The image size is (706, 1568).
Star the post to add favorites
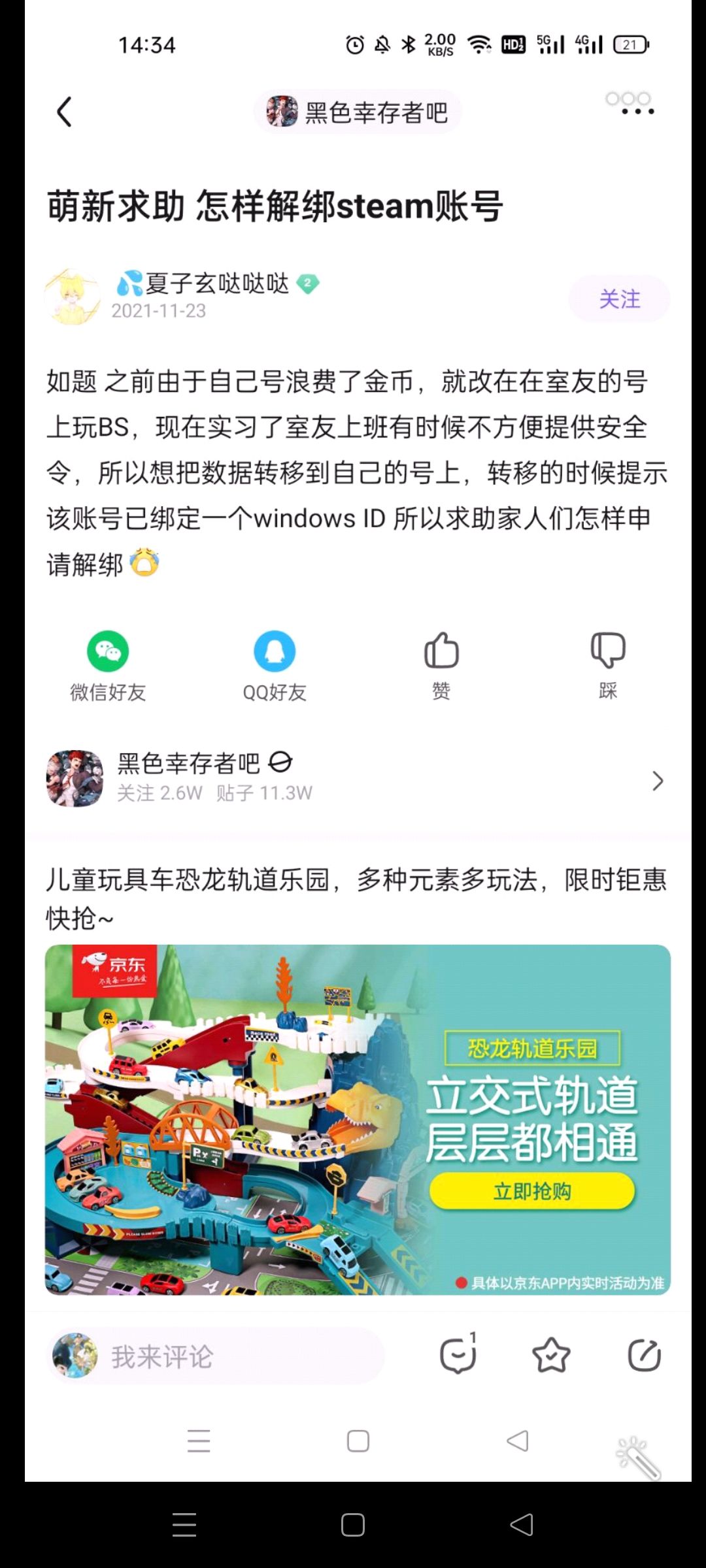[551, 1356]
